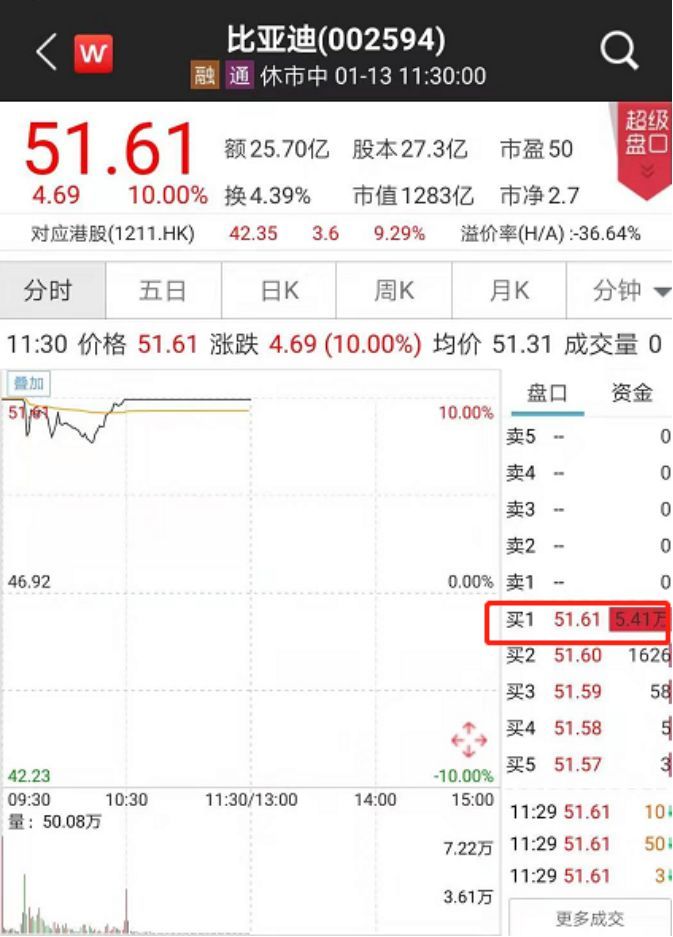Open 更多成交 trade details
673x937 pixels.
pyautogui.click(x=589, y=918)
